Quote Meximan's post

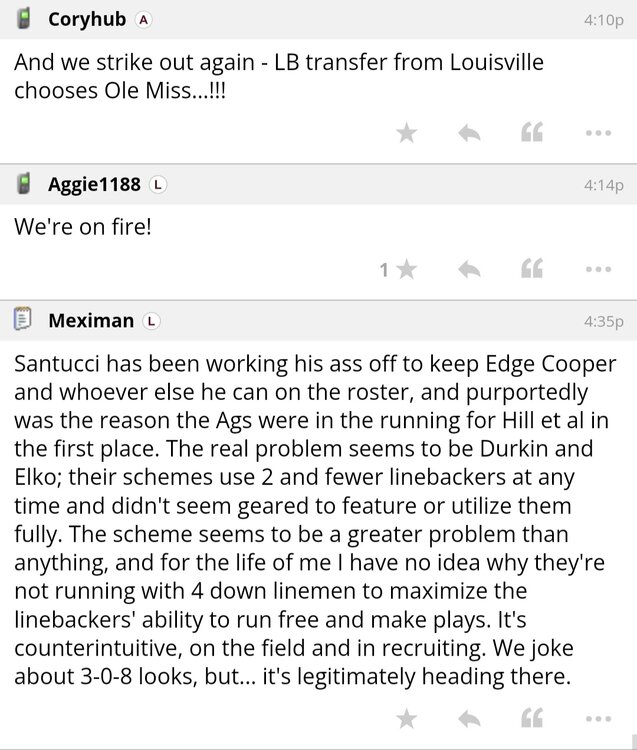click(x=533, y=718)
